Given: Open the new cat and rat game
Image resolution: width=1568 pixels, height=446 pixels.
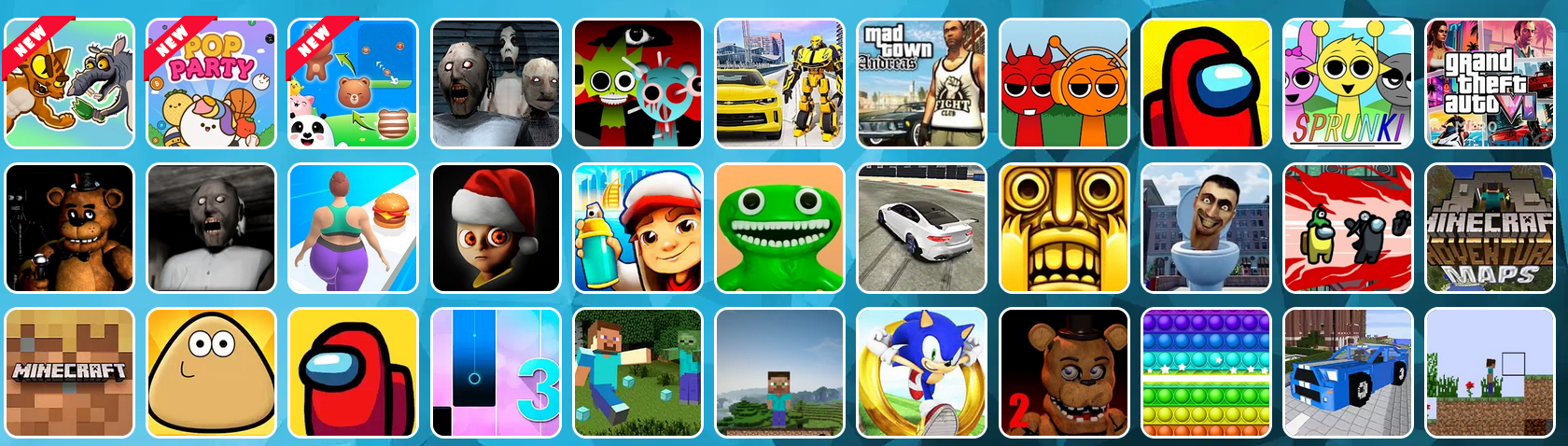Looking at the screenshot, I should pyautogui.click(x=70, y=84).
